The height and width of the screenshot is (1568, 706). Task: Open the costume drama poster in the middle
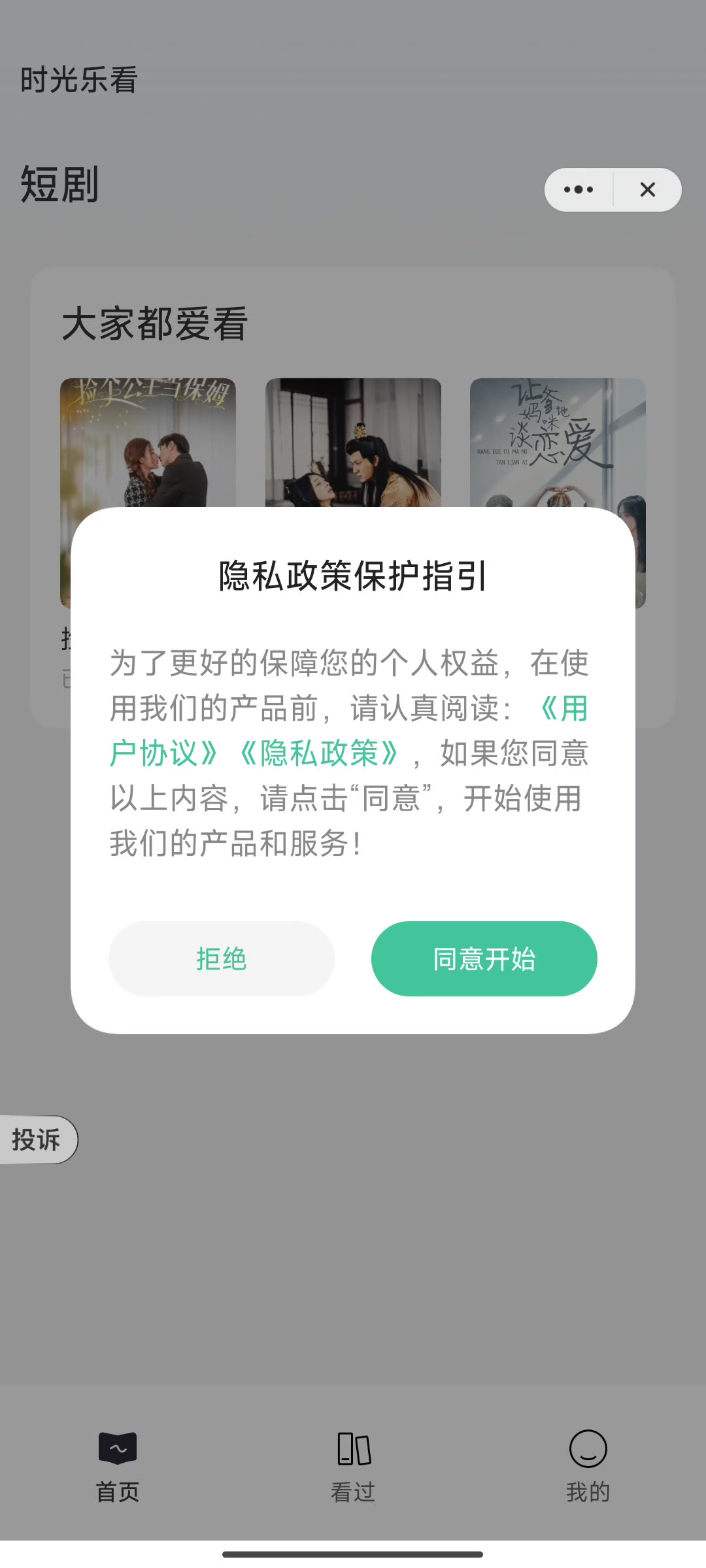(353, 442)
